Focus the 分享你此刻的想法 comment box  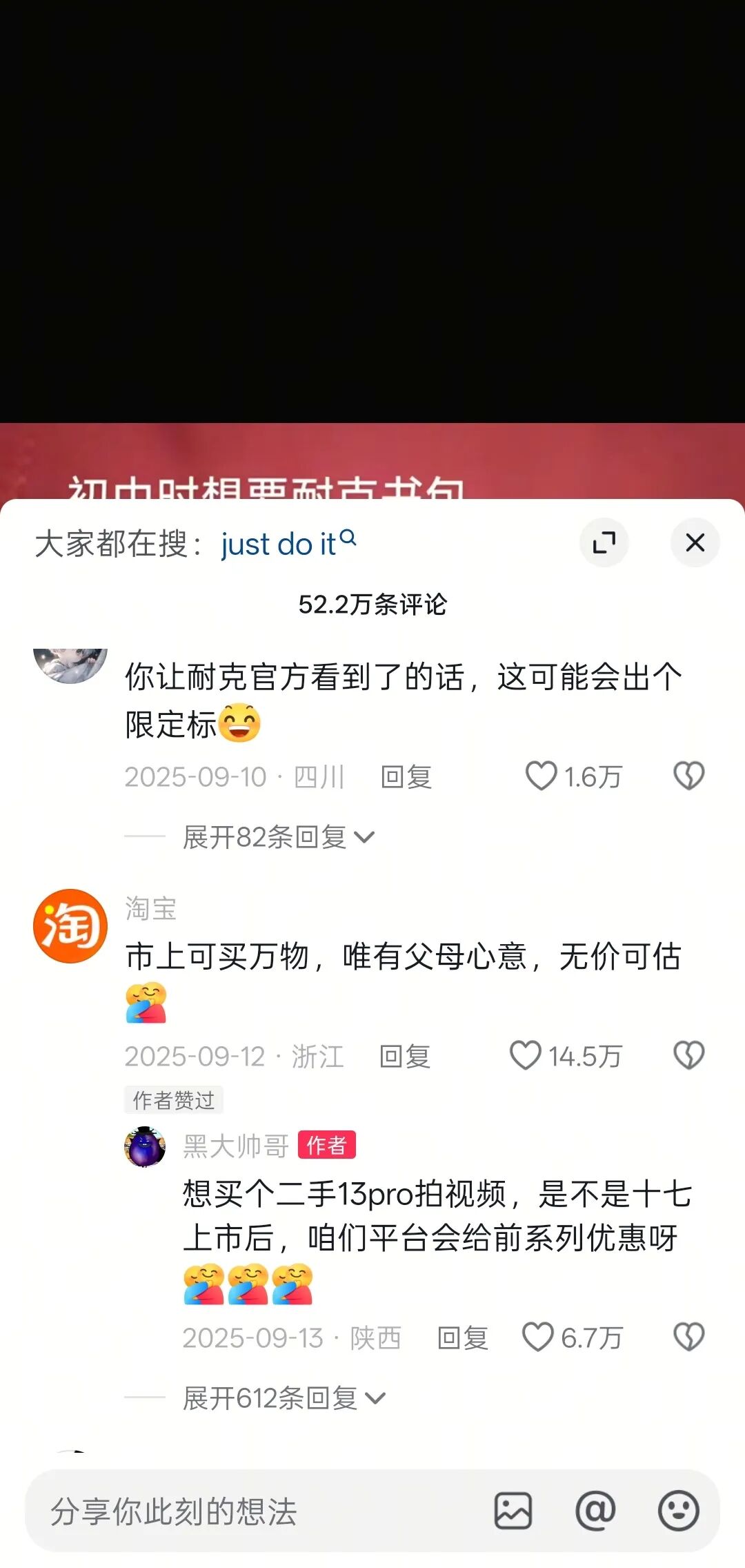[255, 1511]
